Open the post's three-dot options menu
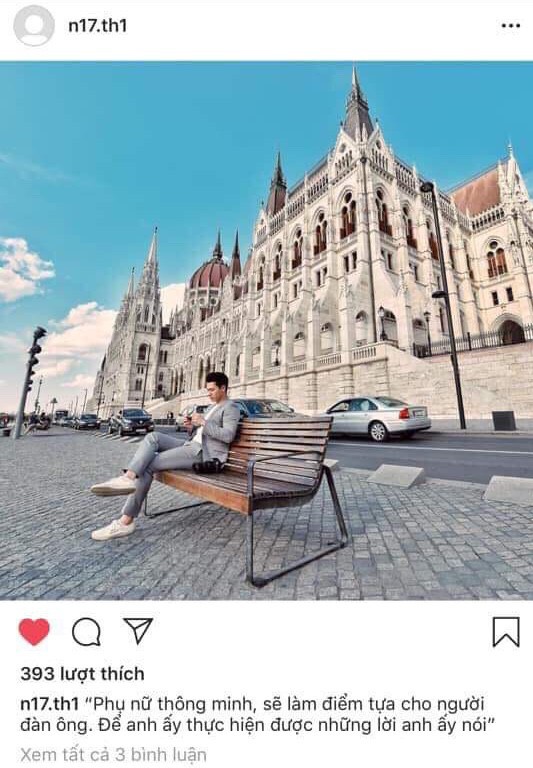The width and height of the screenshot is (533, 768). (510, 26)
